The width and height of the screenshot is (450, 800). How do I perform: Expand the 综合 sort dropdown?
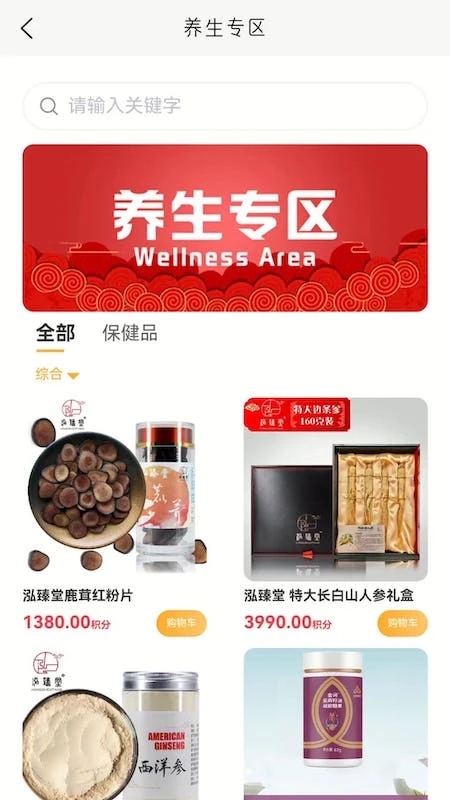tap(57, 374)
